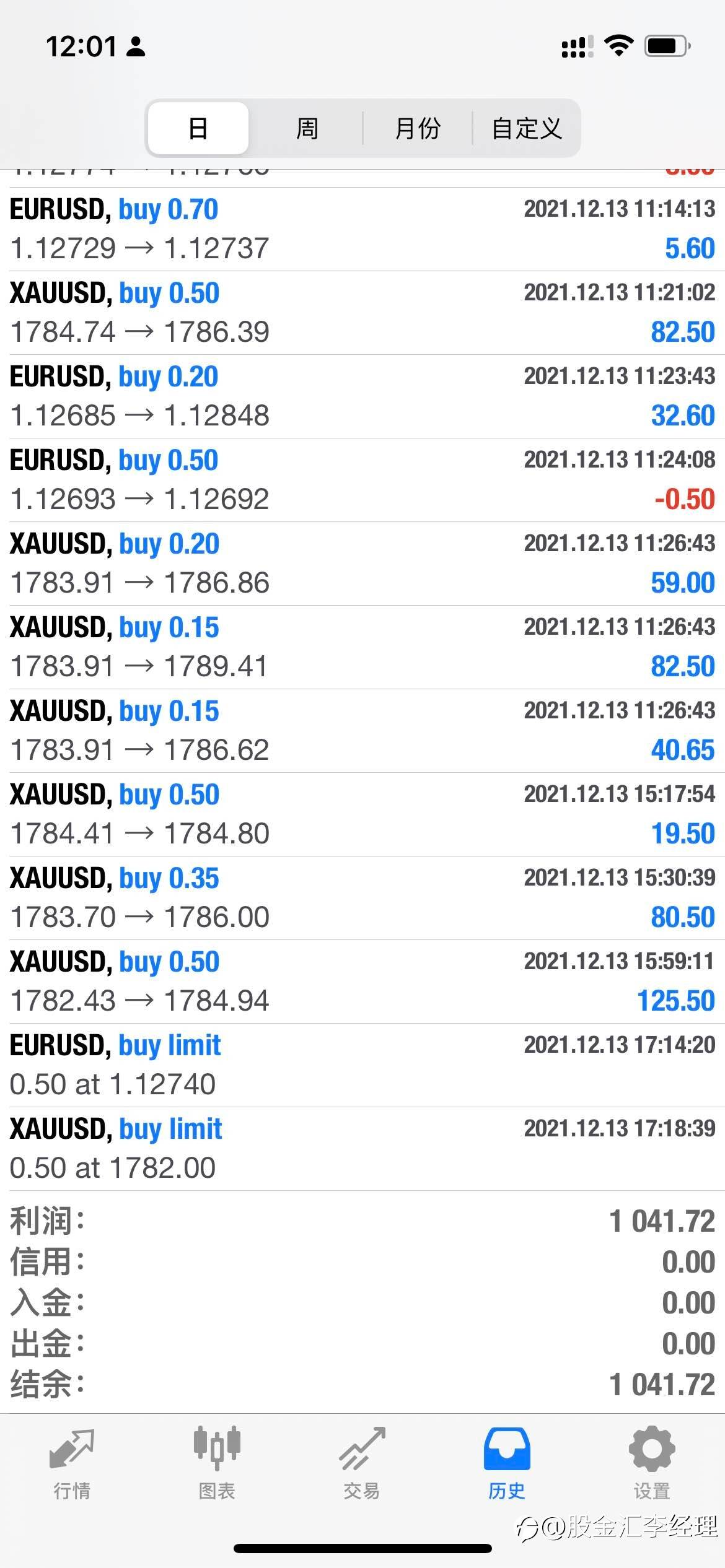Open the XAUUSD buy 0.35 trade at 15:30:39
The height and width of the screenshot is (1568, 725).
(362, 898)
